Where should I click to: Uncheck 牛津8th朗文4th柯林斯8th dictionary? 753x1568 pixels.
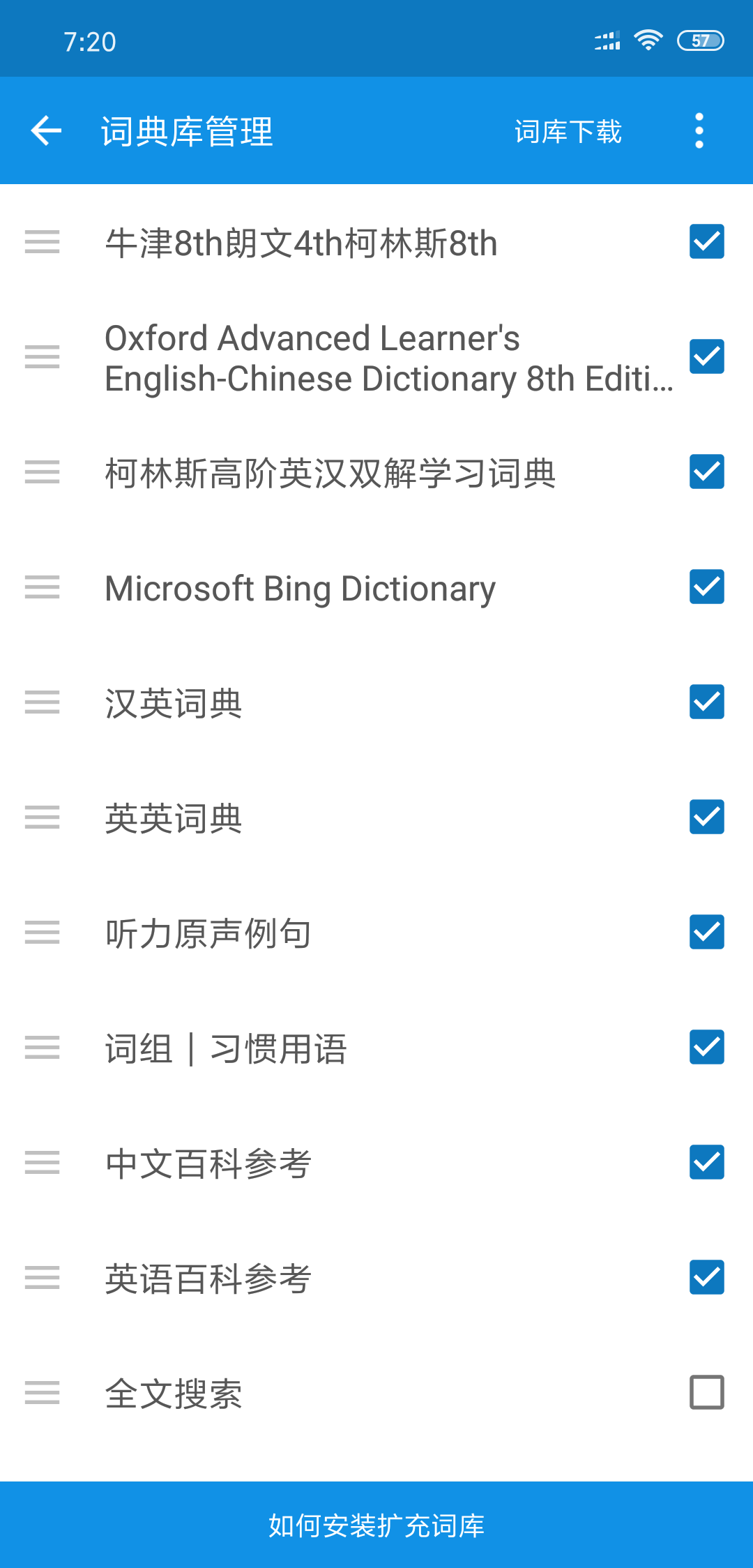[707, 241]
